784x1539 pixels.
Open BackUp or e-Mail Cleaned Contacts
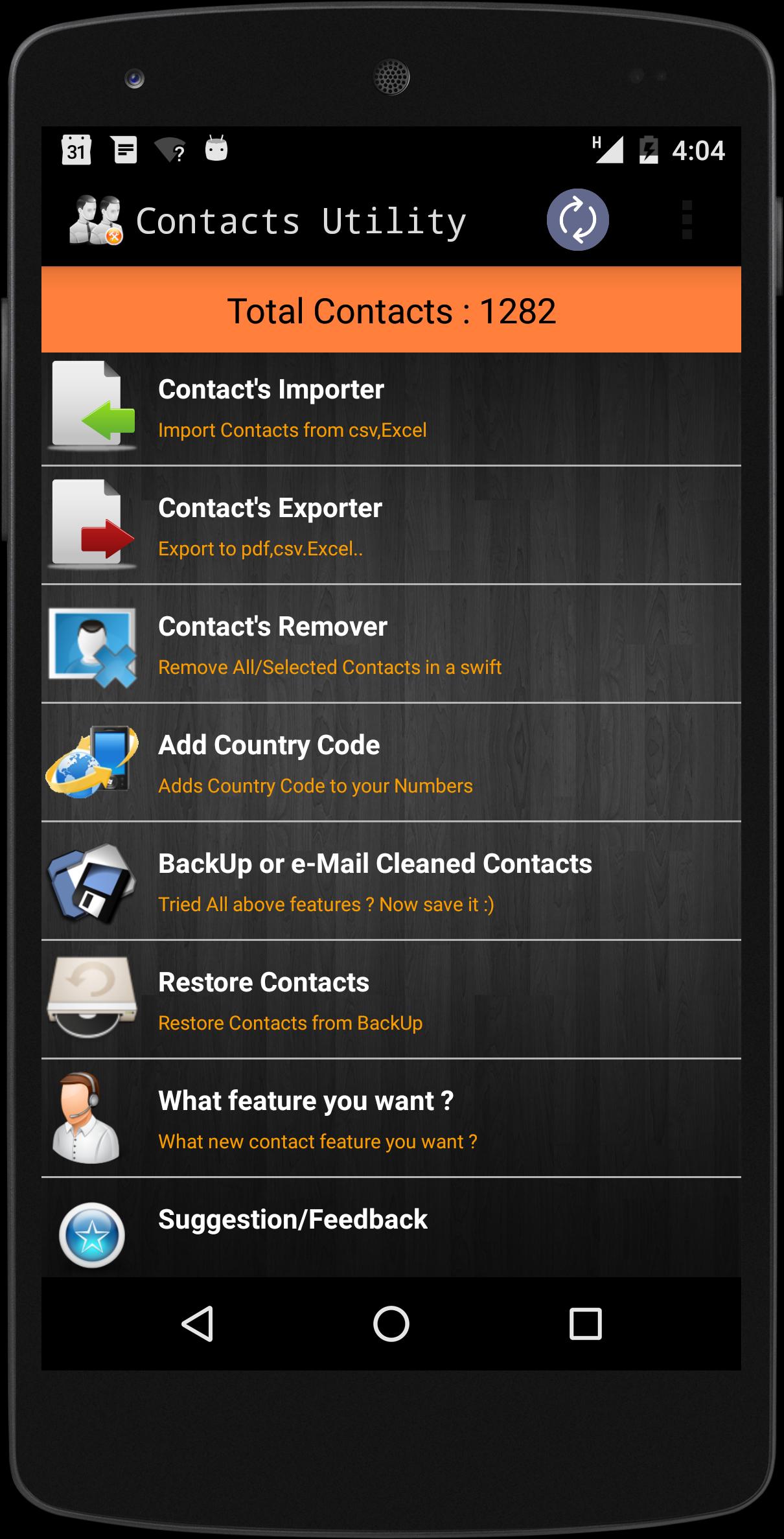click(x=391, y=882)
